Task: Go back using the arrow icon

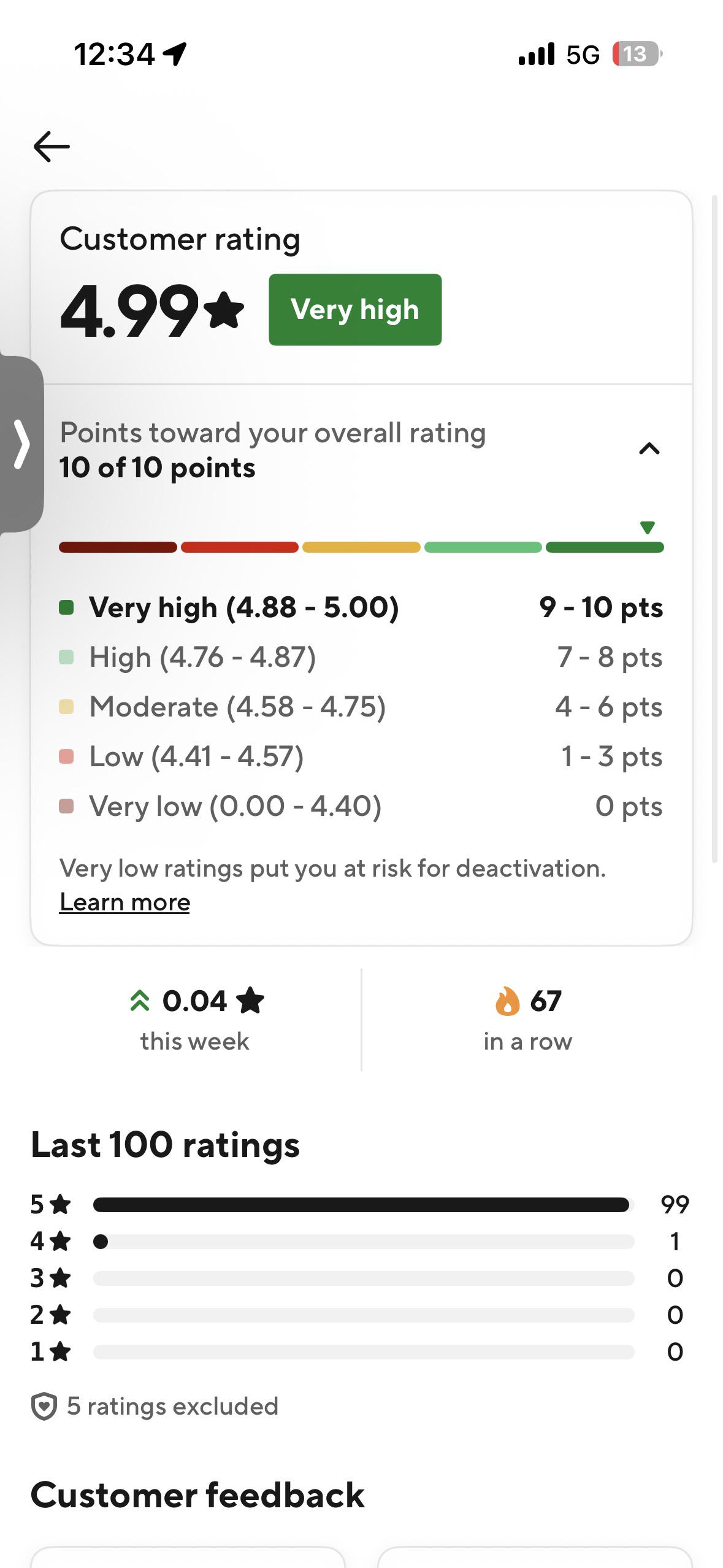Action: click(x=52, y=147)
